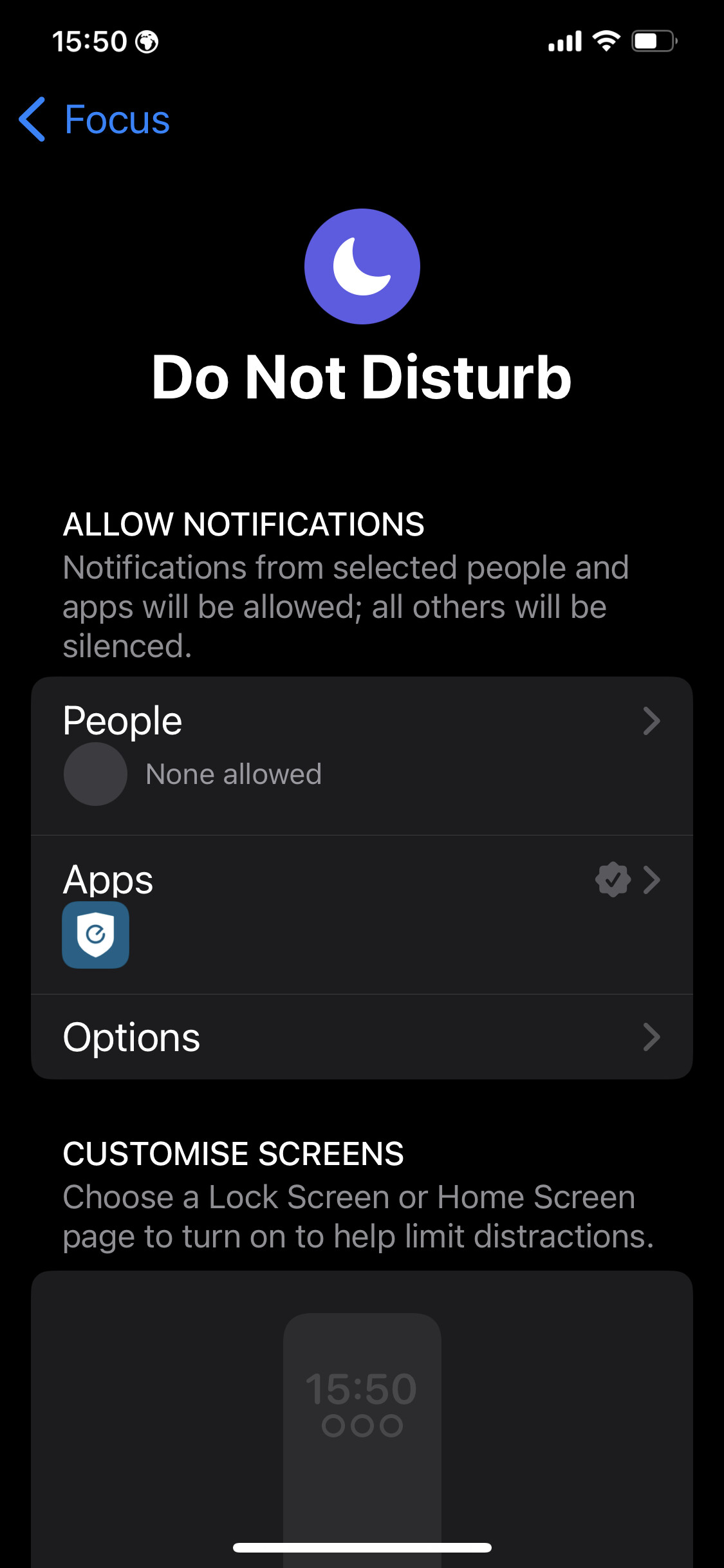
Task: Open the Options row
Action: [x=361, y=1037]
